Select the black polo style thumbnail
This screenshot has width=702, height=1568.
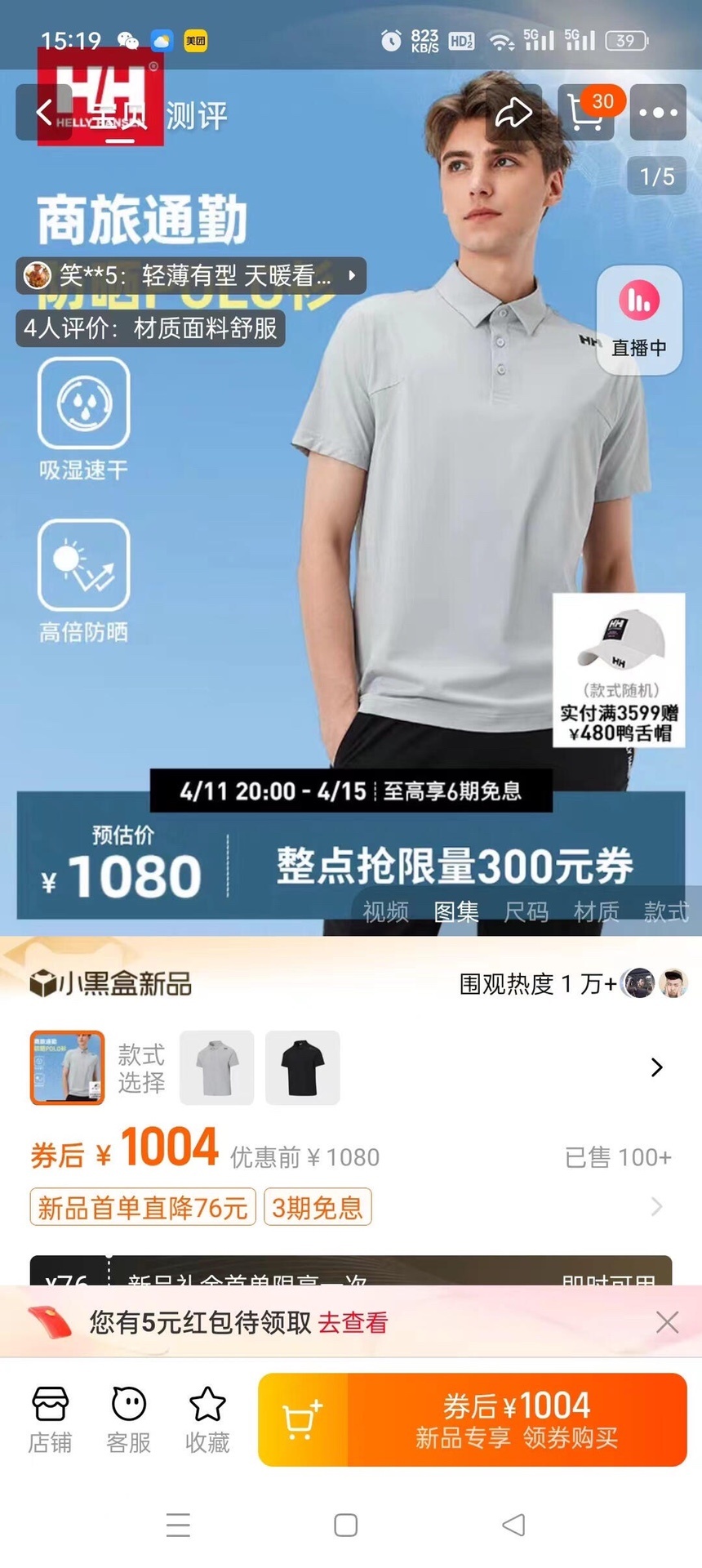click(x=302, y=1067)
